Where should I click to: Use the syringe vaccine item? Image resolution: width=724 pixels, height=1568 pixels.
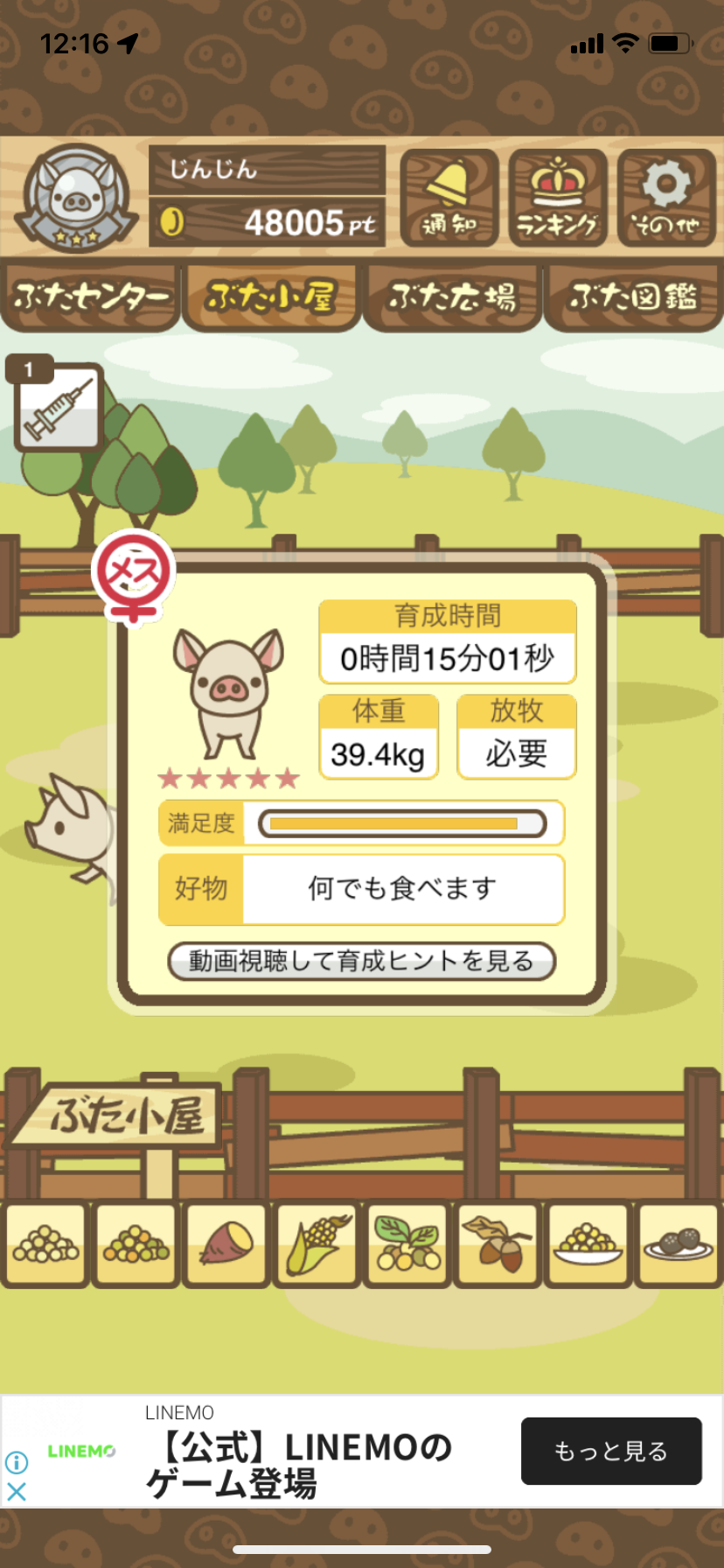(x=59, y=408)
